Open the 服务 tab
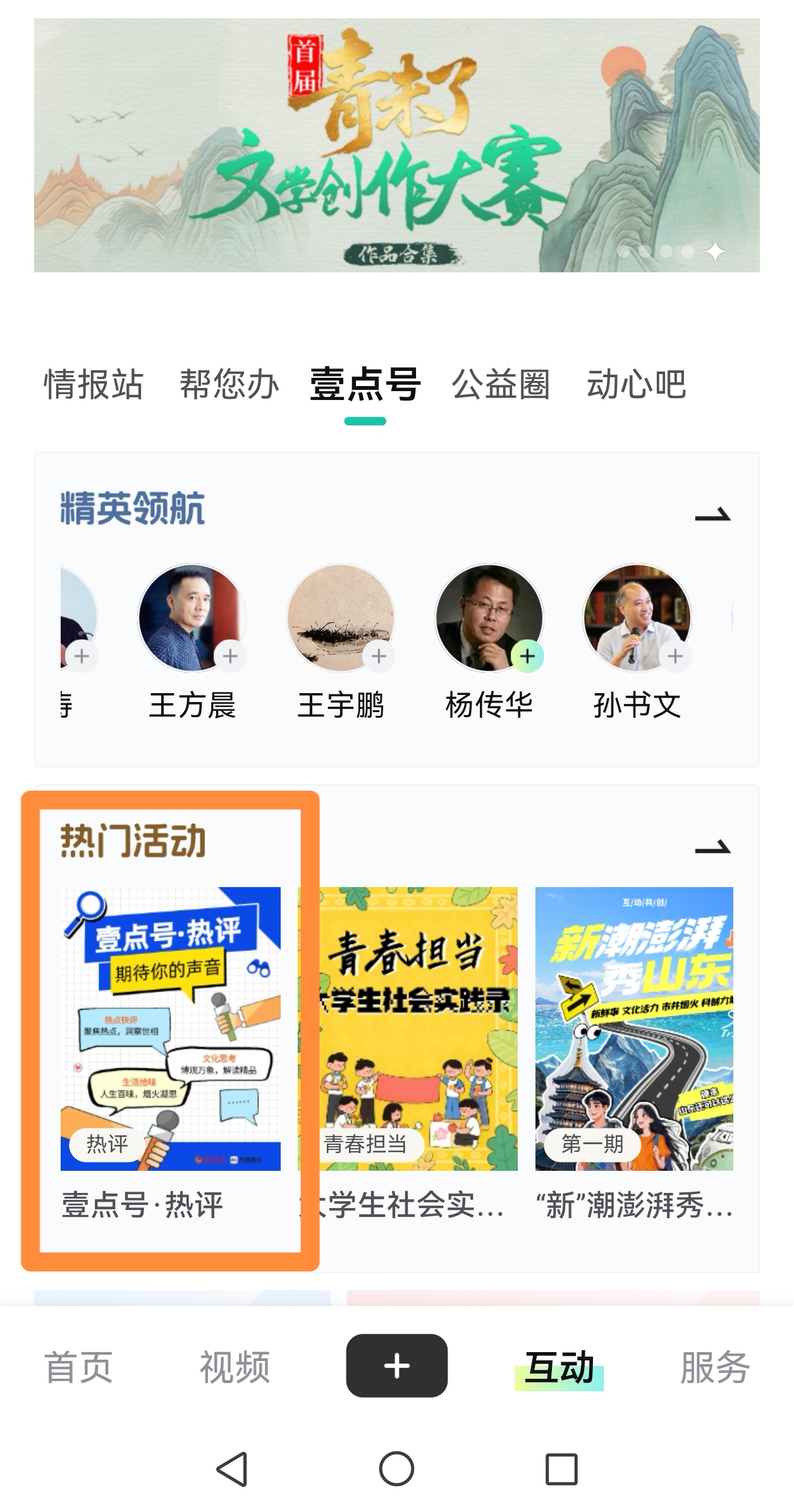 714,1367
